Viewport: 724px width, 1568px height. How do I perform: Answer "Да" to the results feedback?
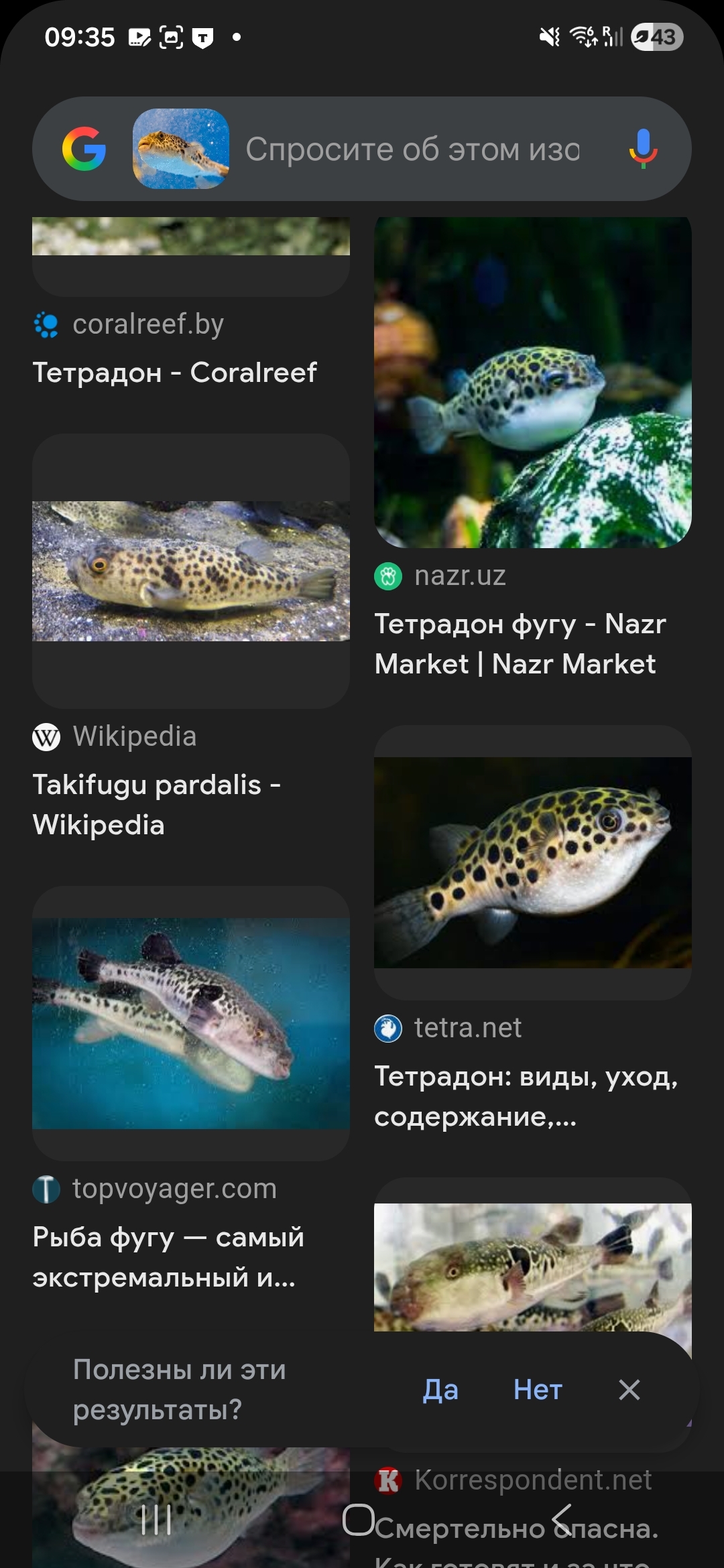tap(440, 1390)
